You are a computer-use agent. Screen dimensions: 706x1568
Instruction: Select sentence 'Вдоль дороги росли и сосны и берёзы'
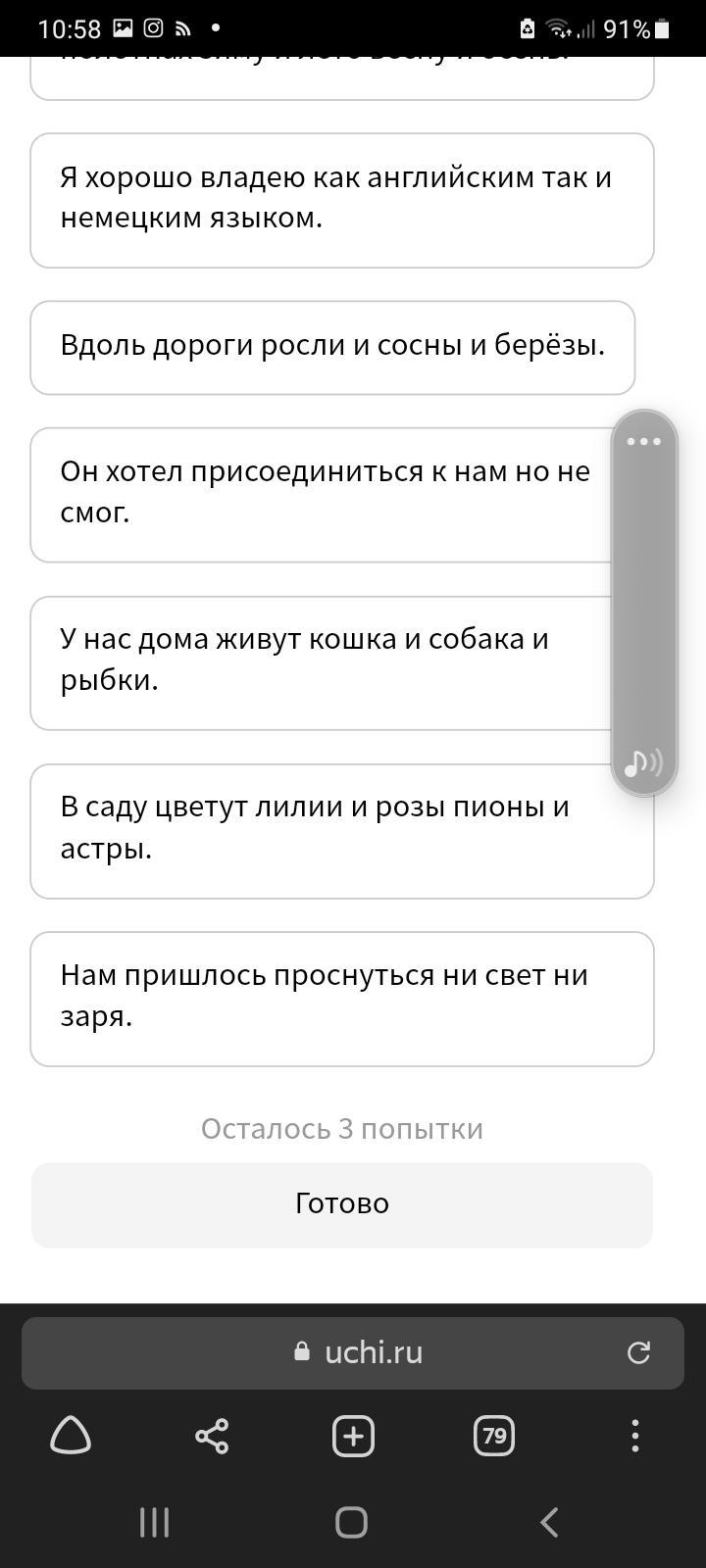[x=331, y=347]
